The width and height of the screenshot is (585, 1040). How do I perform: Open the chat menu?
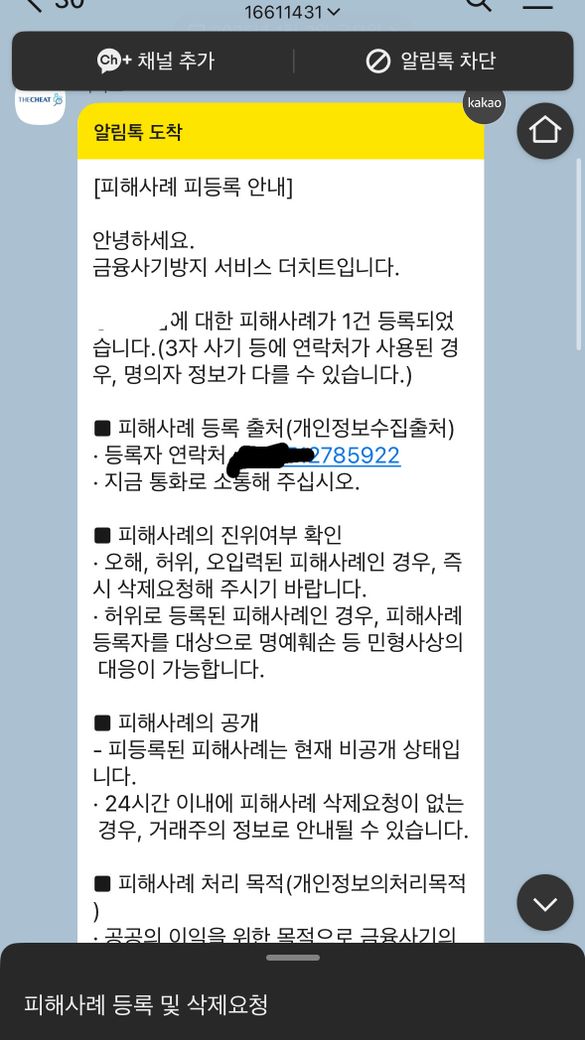coord(537,5)
